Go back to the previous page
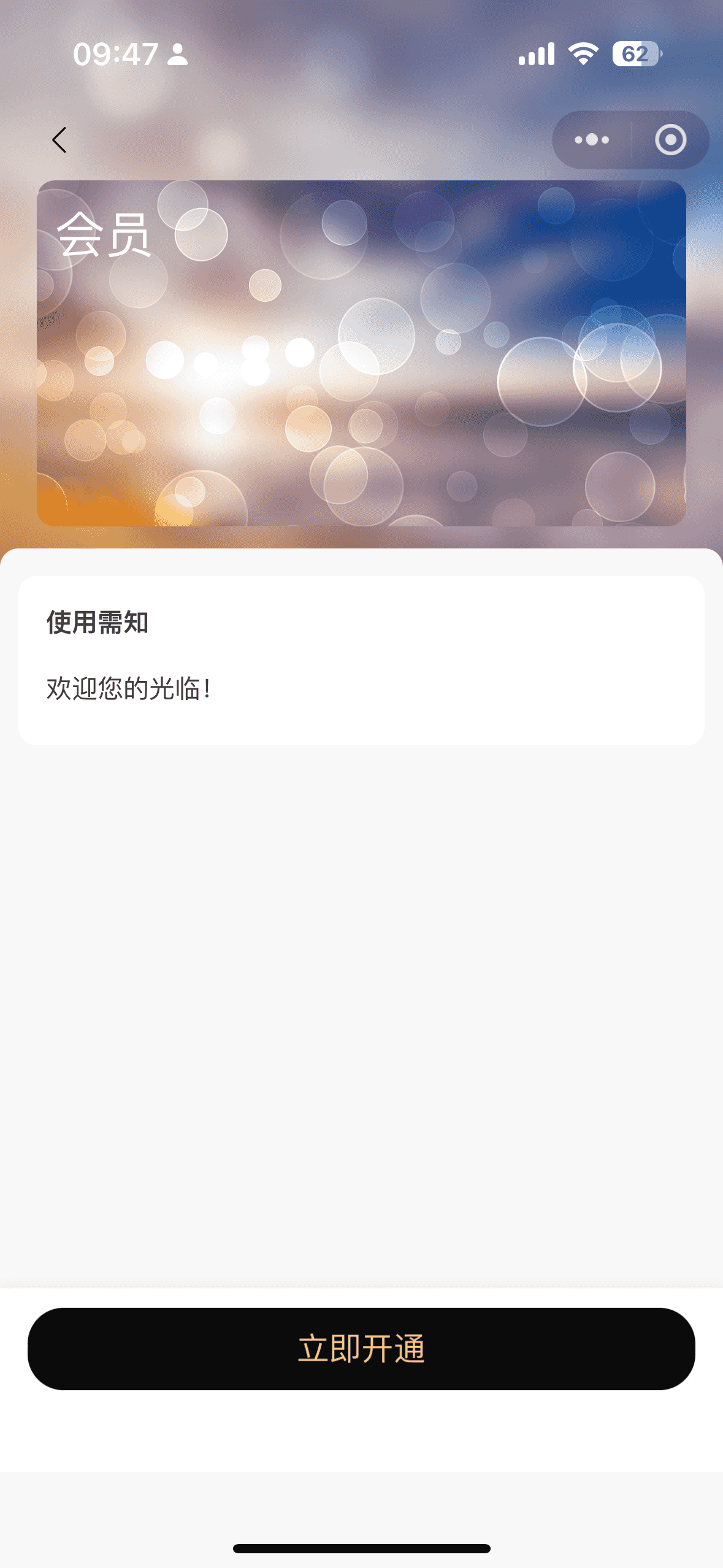Viewport: 723px width, 1568px height. click(x=59, y=140)
